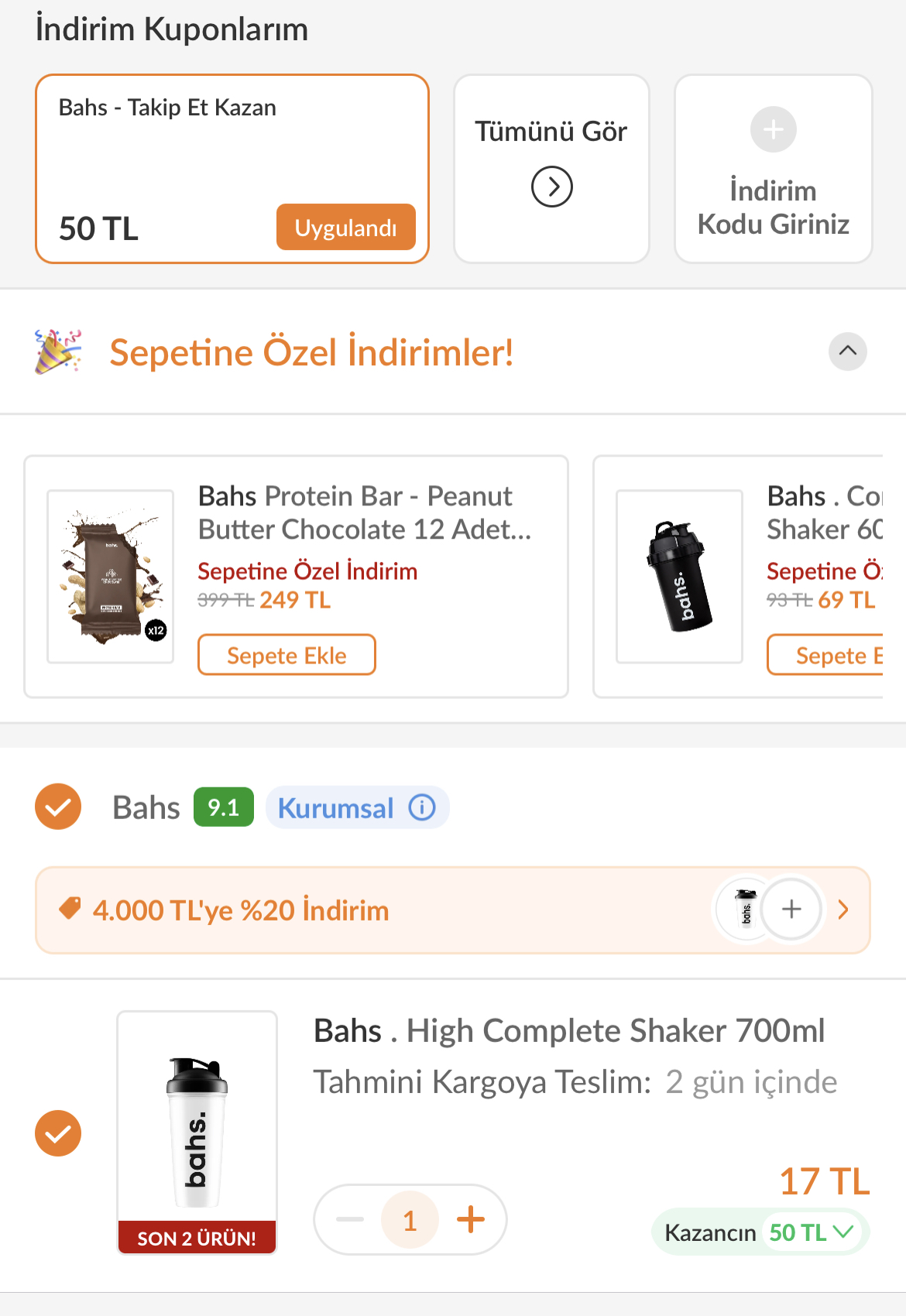
Task: Show Kurumsal seller info
Action: point(422,807)
